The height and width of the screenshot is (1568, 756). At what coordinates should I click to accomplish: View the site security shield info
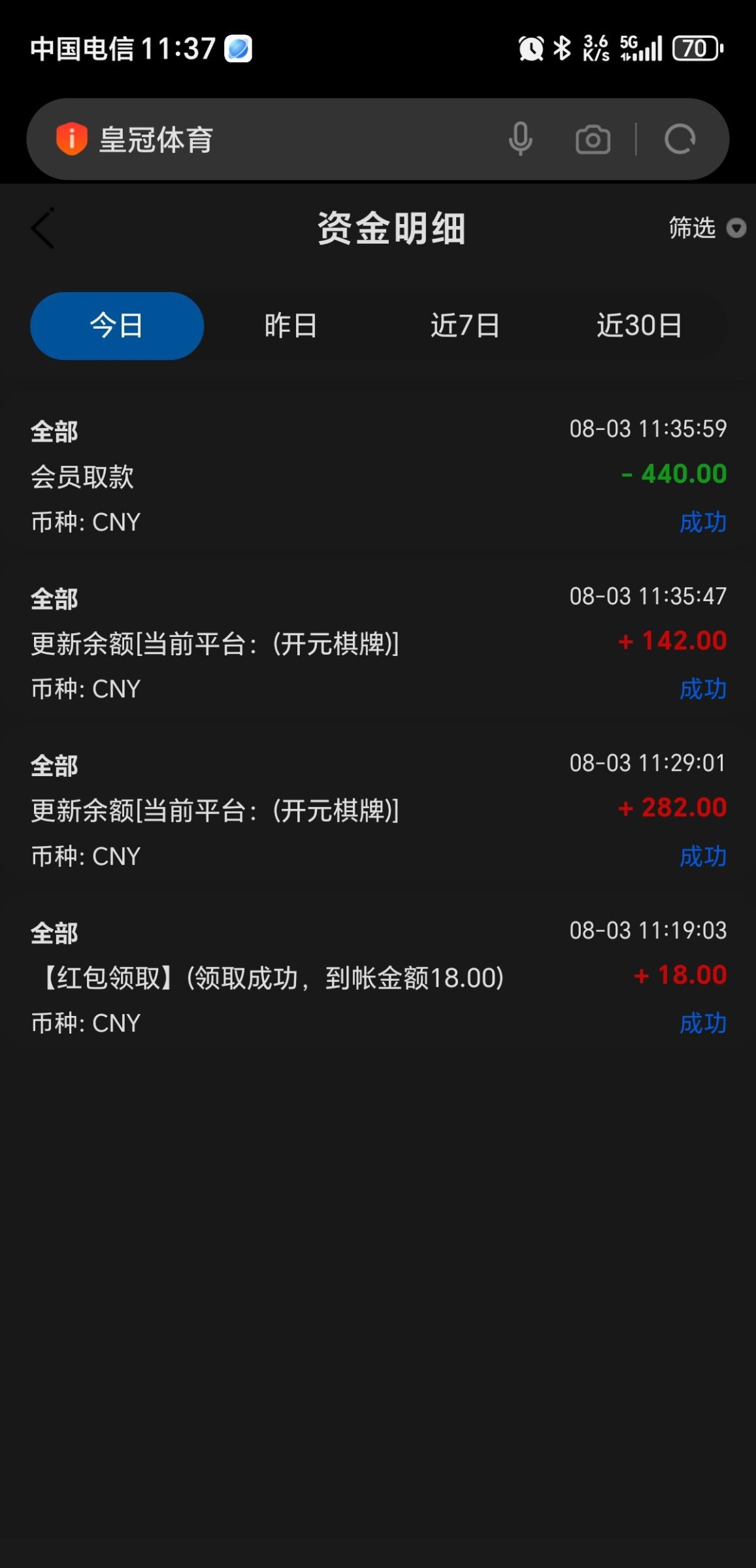71,139
